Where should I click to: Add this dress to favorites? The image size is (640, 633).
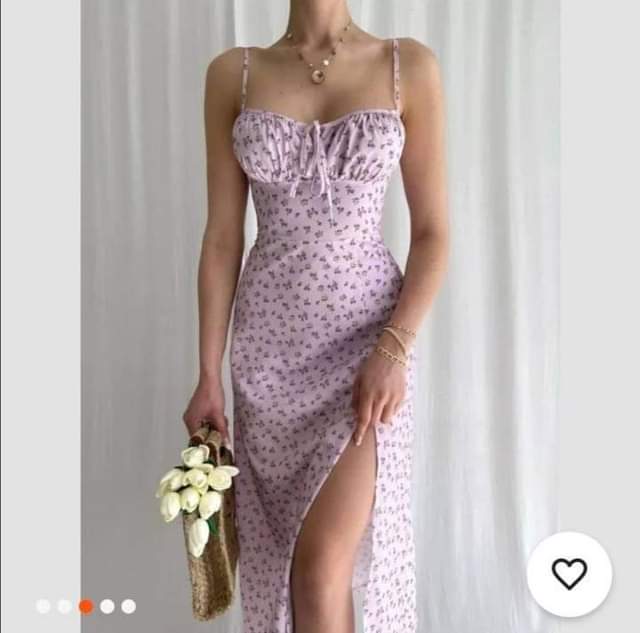(569, 574)
